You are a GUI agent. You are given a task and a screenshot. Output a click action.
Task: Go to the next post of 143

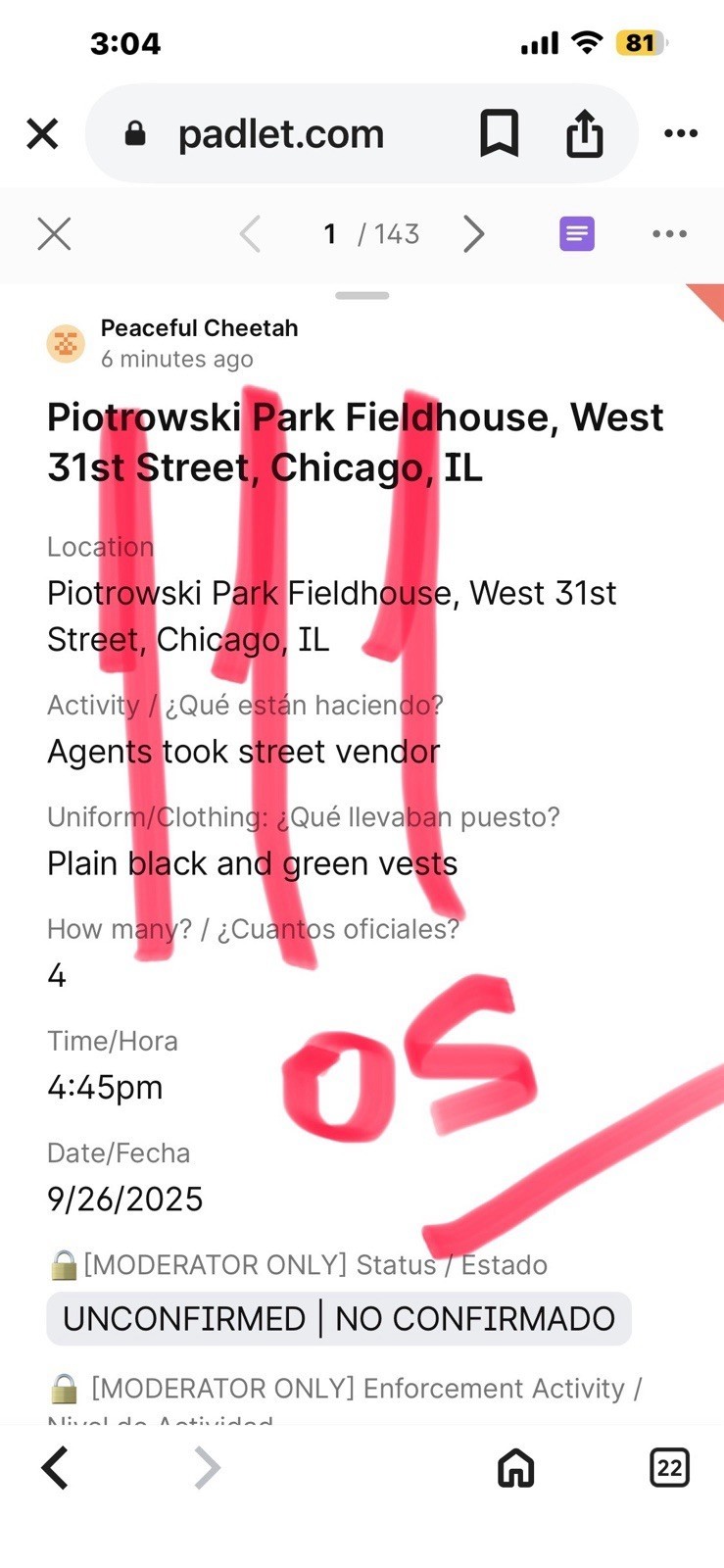tap(474, 234)
